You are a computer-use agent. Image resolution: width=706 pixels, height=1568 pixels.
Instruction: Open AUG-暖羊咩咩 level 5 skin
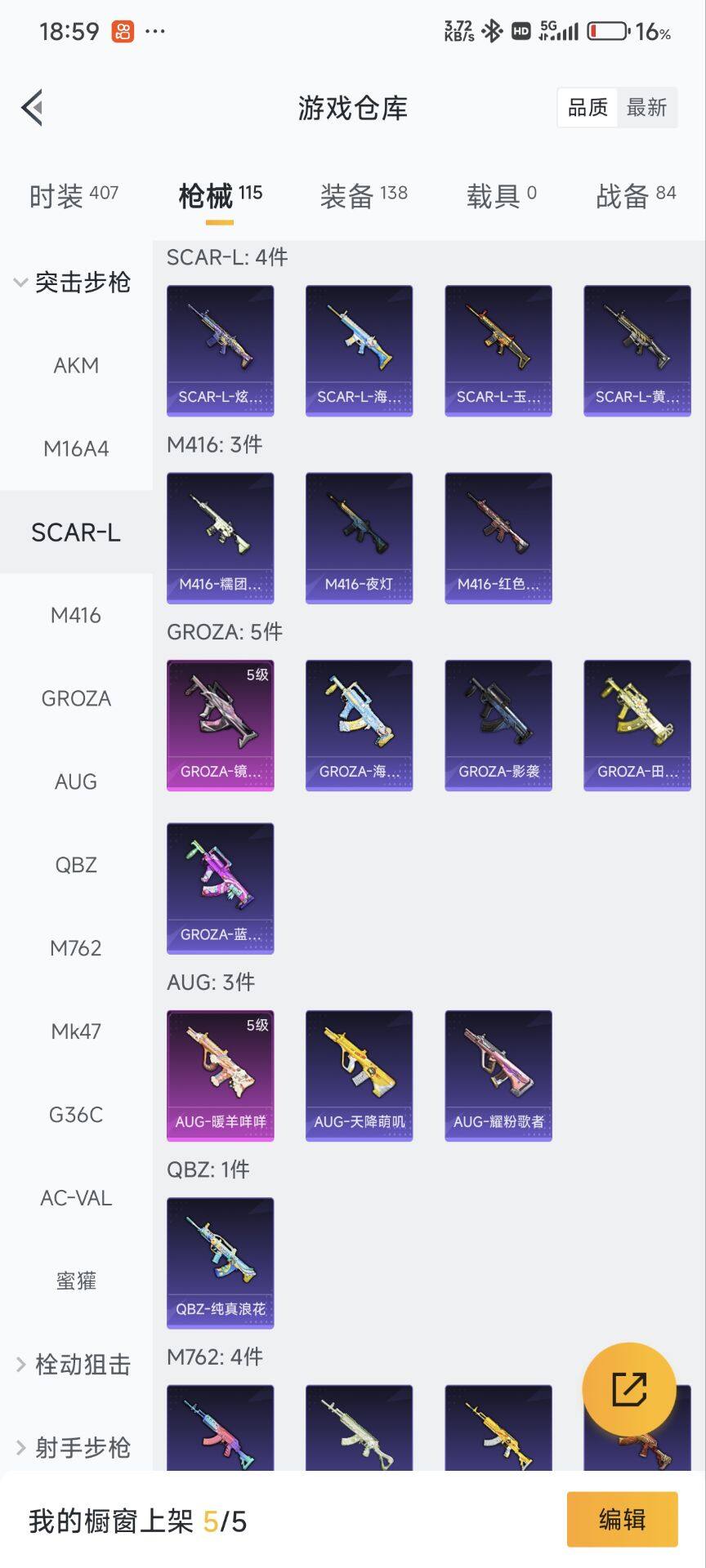(220, 1076)
